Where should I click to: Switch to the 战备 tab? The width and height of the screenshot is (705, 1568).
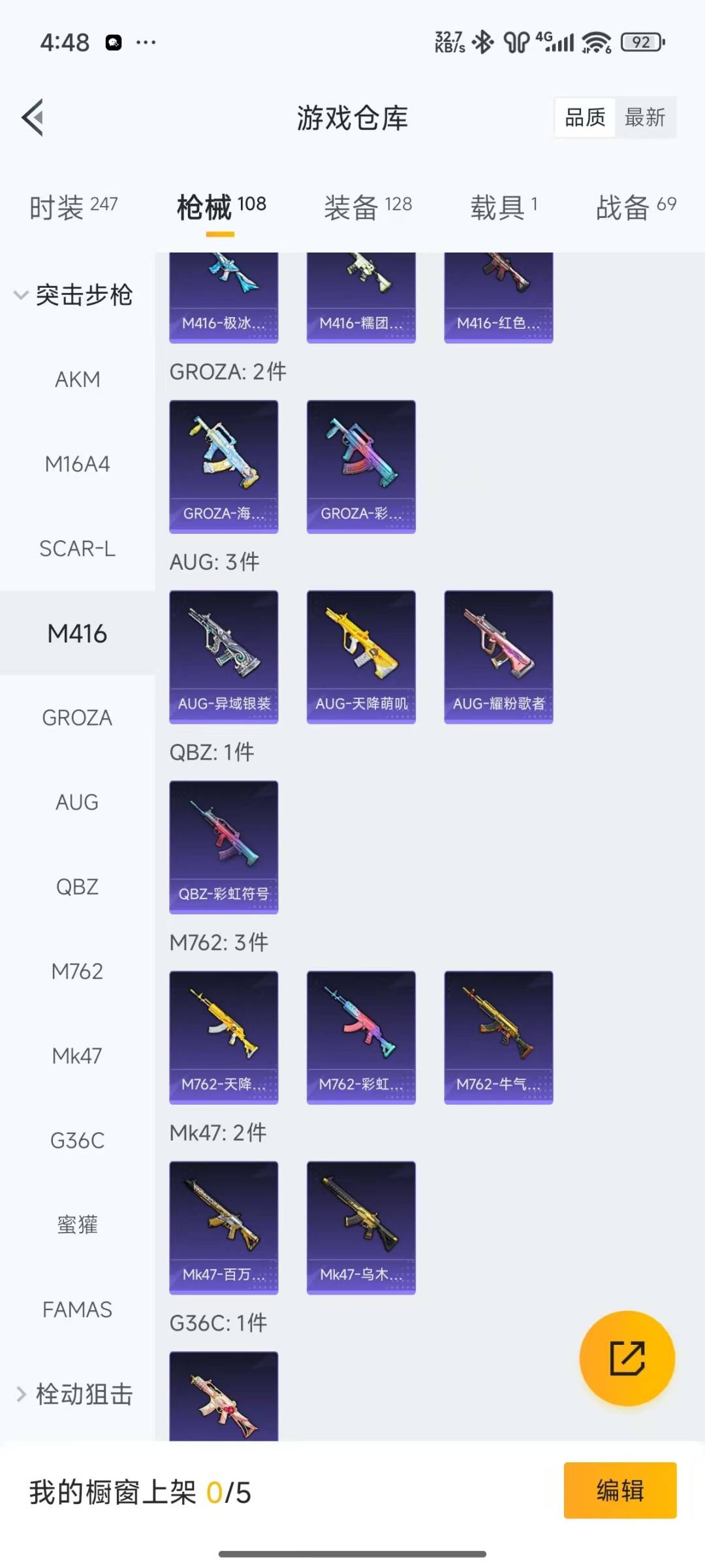pyautogui.click(x=635, y=207)
